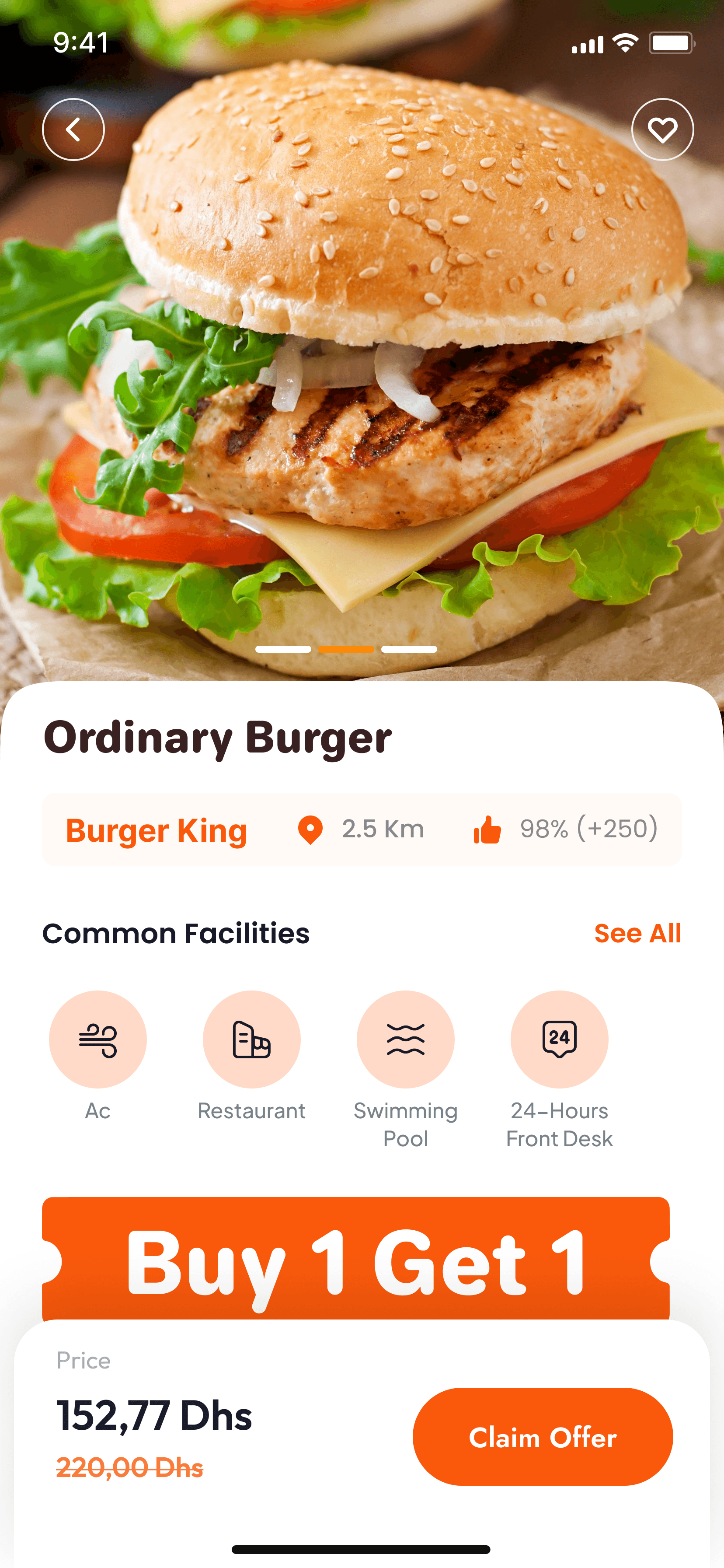Select the Ac facility icon
This screenshot has width=724, height=1568.
[97, 1039]
